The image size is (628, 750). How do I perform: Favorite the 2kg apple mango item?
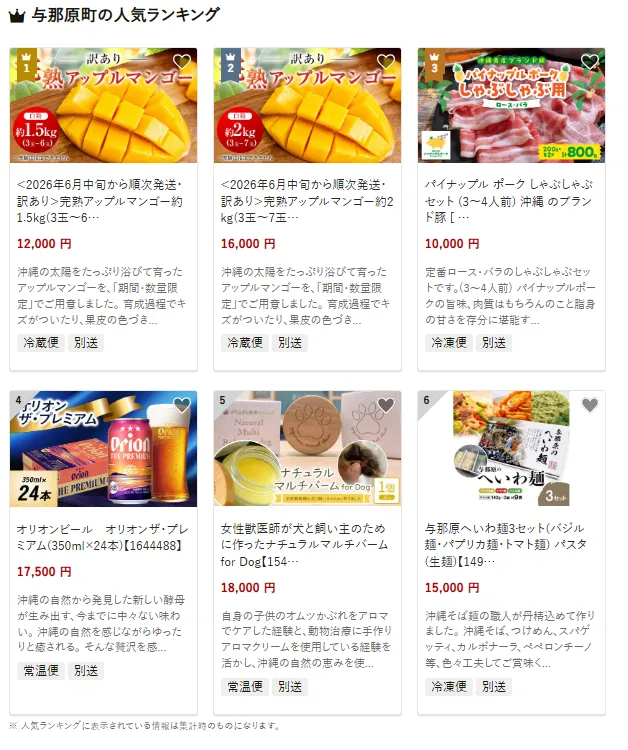click(x=386, y=62)
